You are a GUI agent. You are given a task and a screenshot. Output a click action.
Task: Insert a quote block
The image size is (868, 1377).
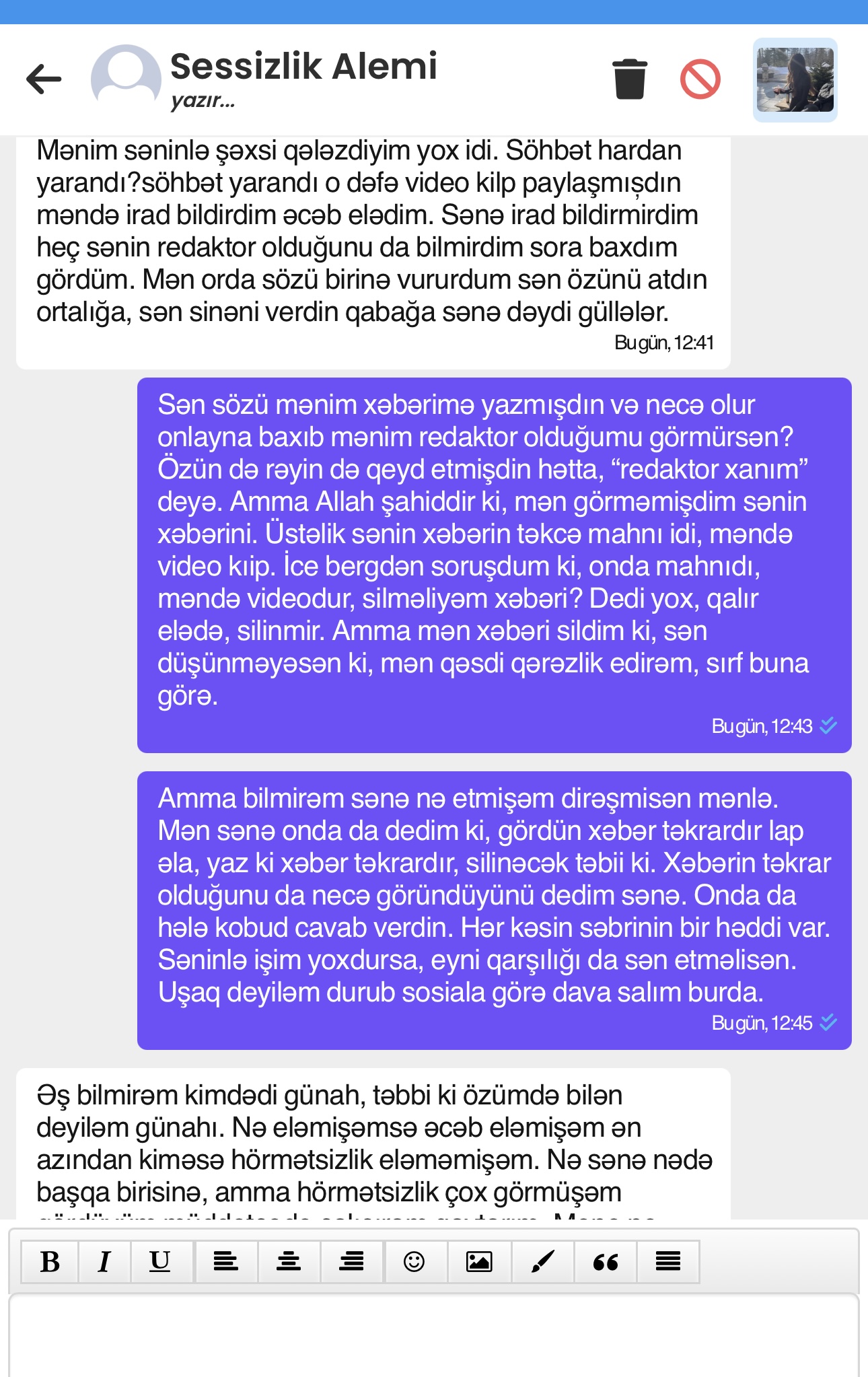pos(606,1262)
